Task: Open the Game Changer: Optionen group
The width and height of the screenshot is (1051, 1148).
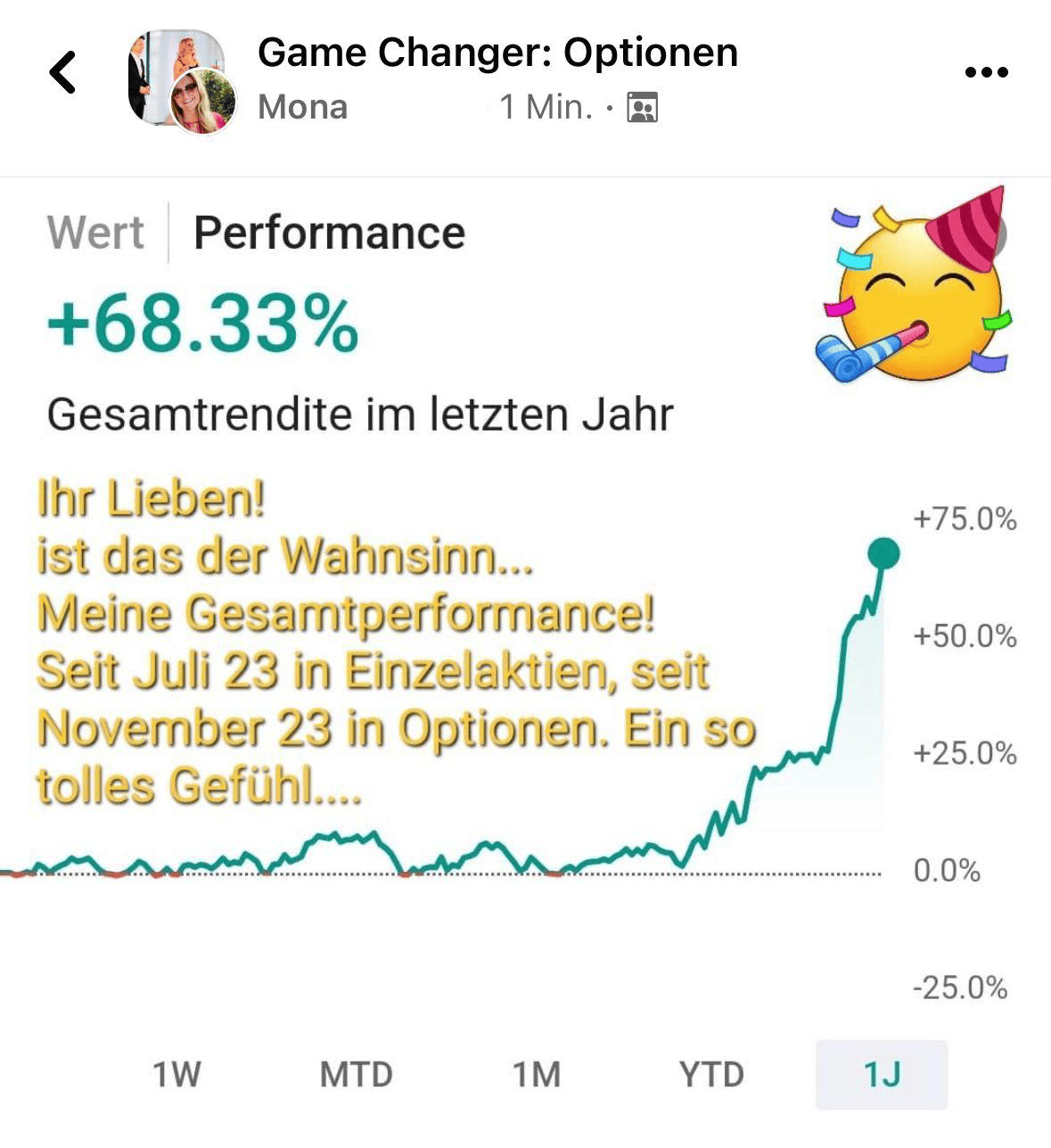Action: 497,53
